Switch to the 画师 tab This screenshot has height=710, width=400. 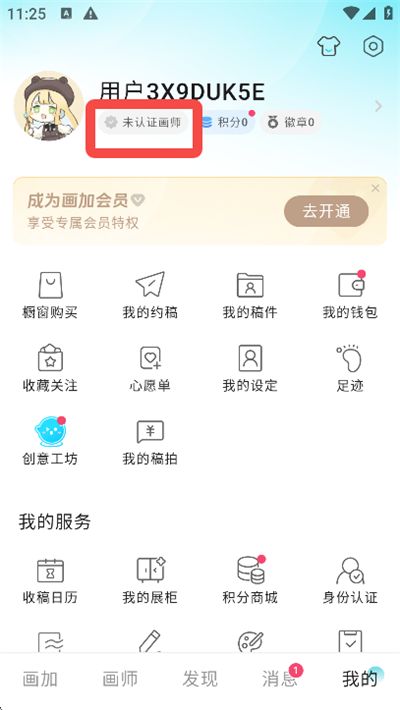click(x=120, y=679)
